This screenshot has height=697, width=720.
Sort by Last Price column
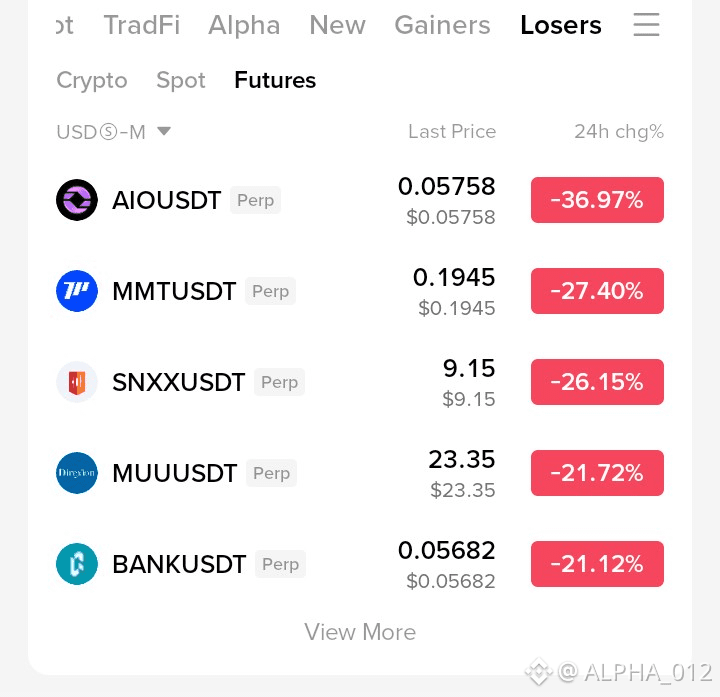click(x=452, y=131)
